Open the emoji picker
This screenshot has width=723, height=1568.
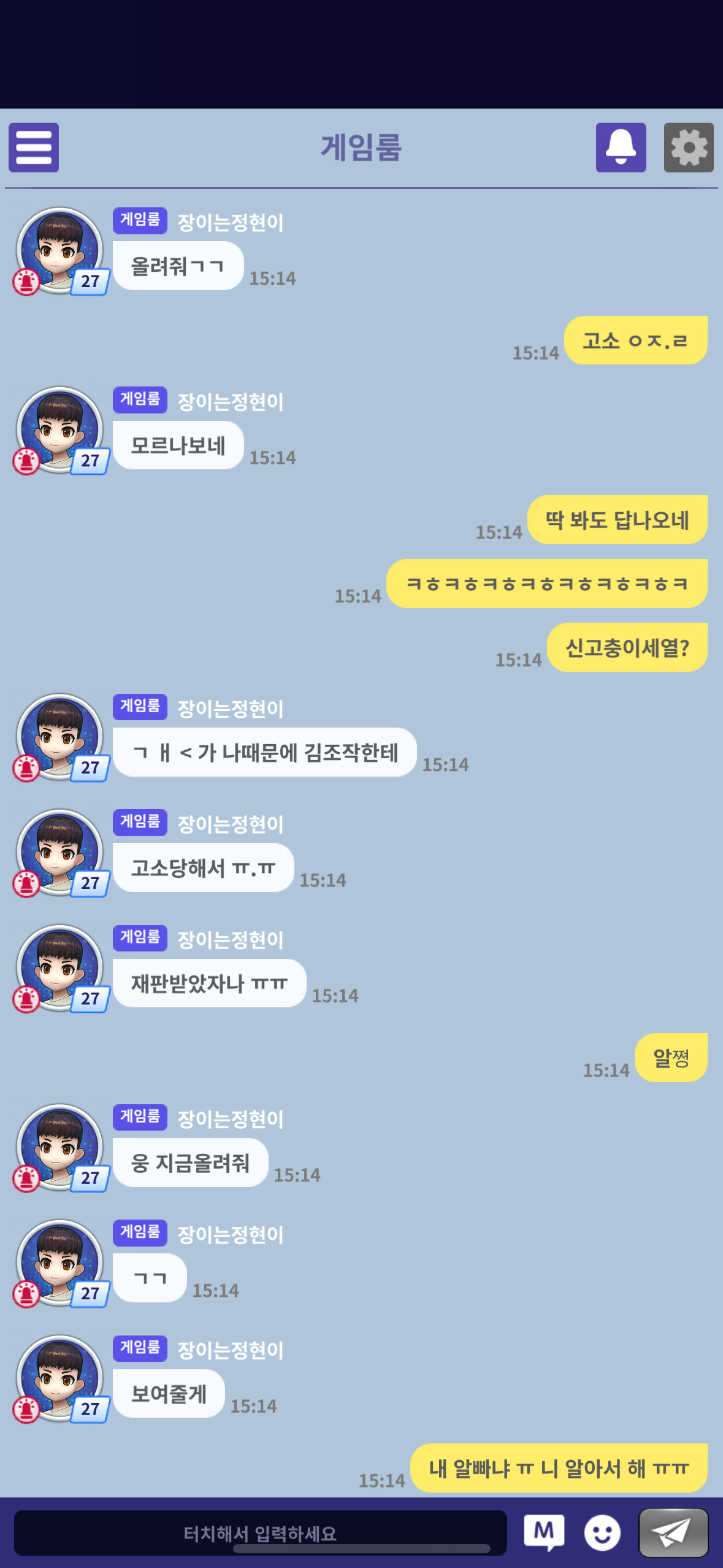pyautogui.click(x=602, y=1532)
